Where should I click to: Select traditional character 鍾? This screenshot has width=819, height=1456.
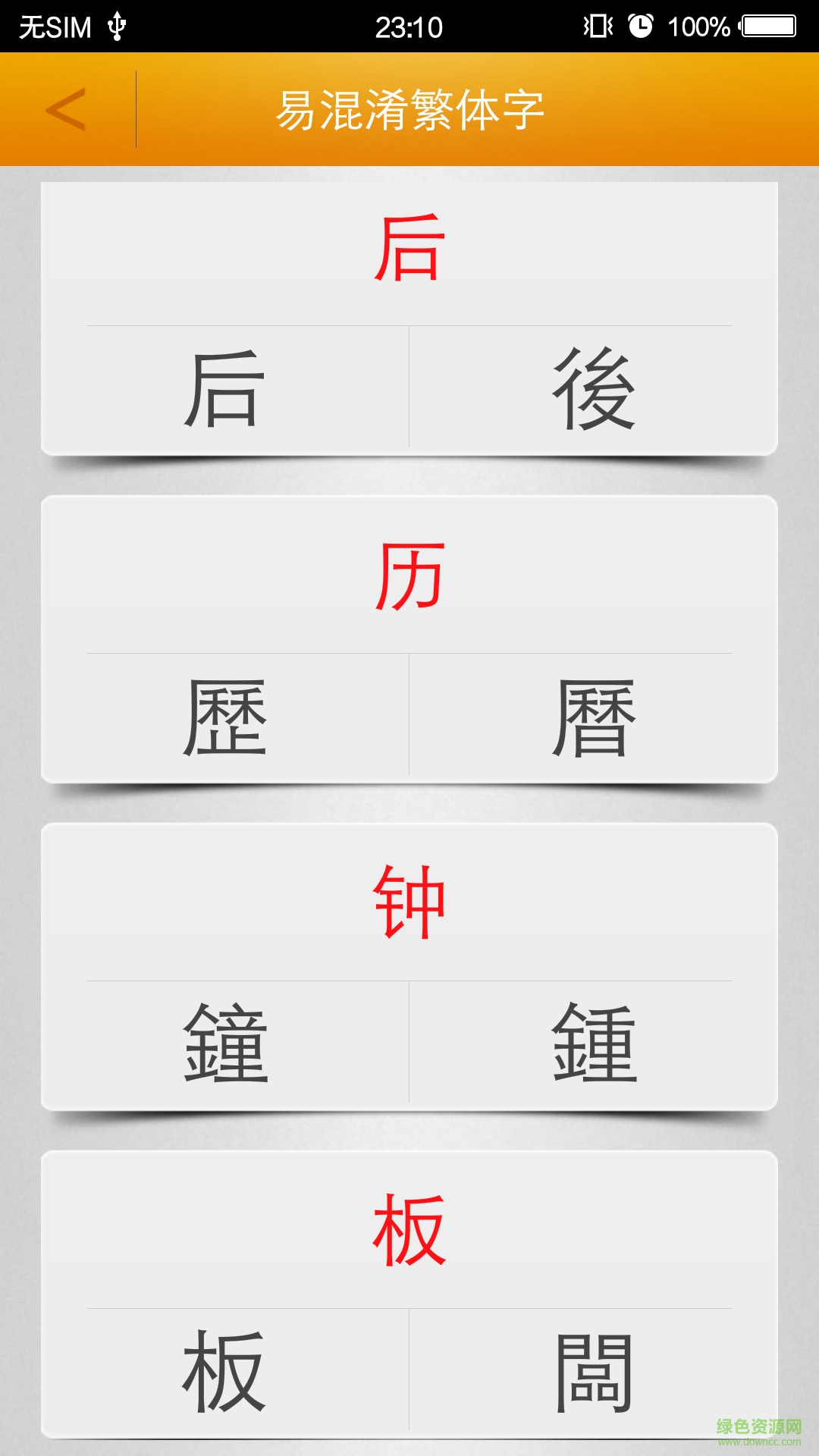pyautogui.click(x=594, y=1043)
